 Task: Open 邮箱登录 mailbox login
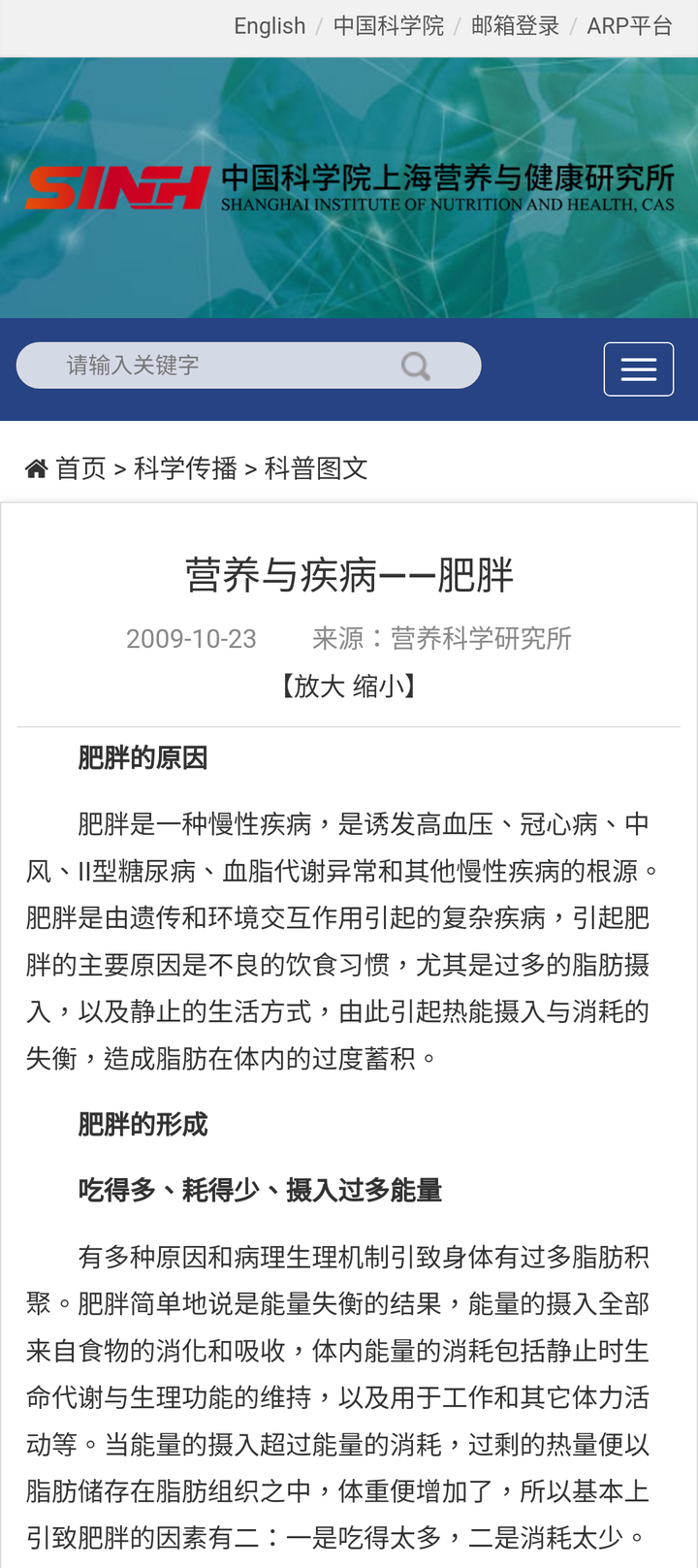click(516, 26)
